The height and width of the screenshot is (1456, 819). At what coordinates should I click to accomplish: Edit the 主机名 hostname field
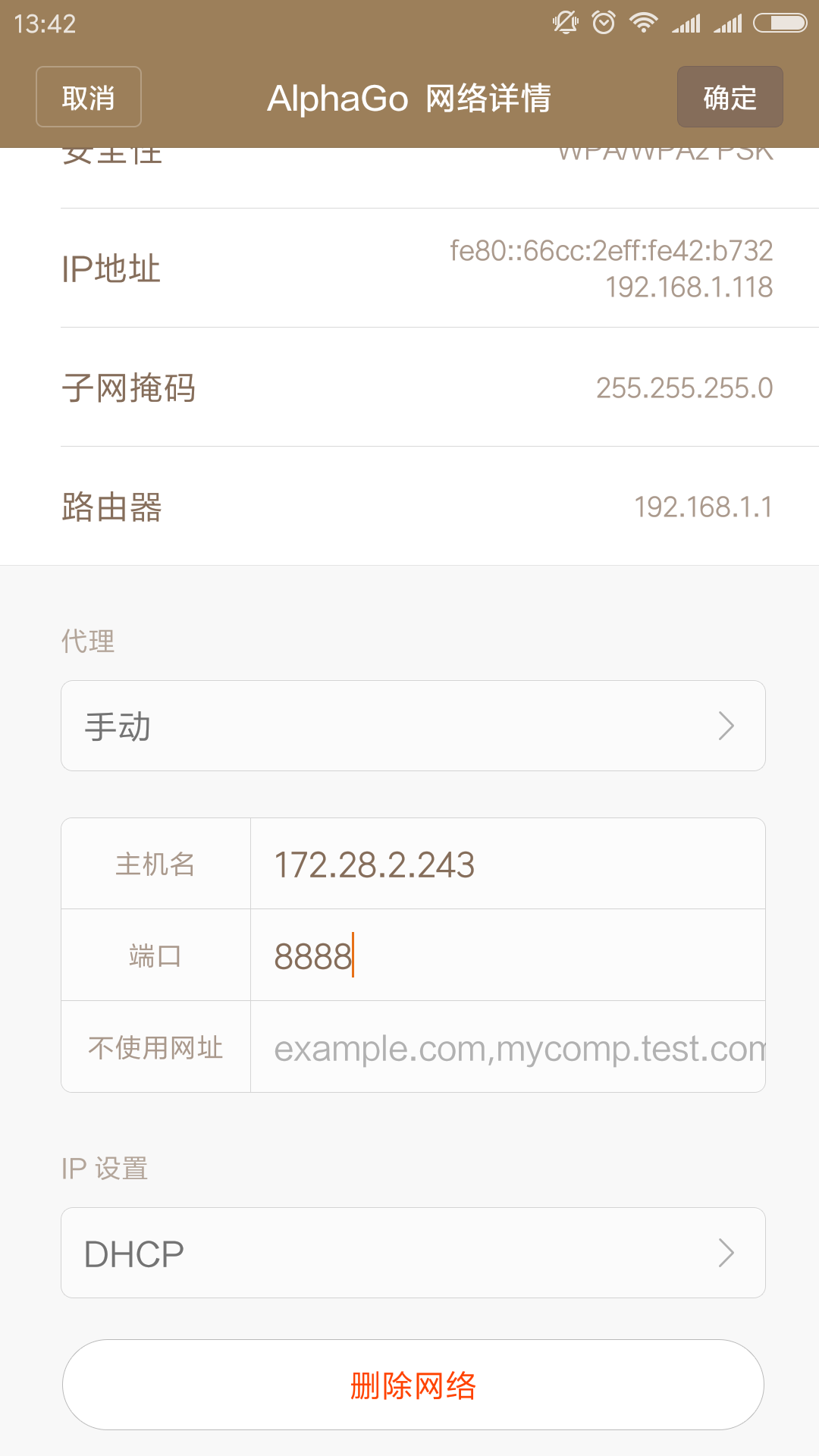pyautogui.click(x=507, y=864)
